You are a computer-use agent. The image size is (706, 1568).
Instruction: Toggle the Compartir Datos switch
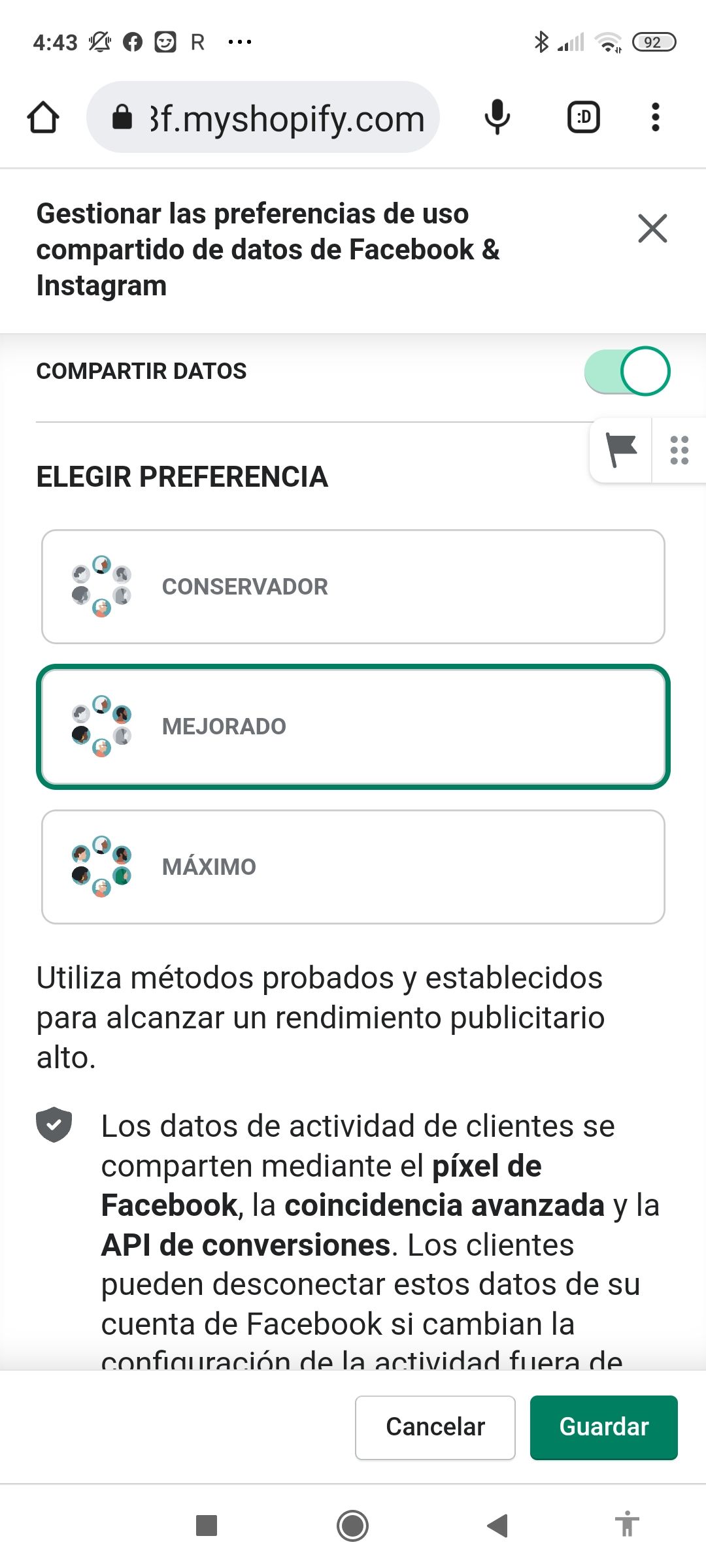627,371
